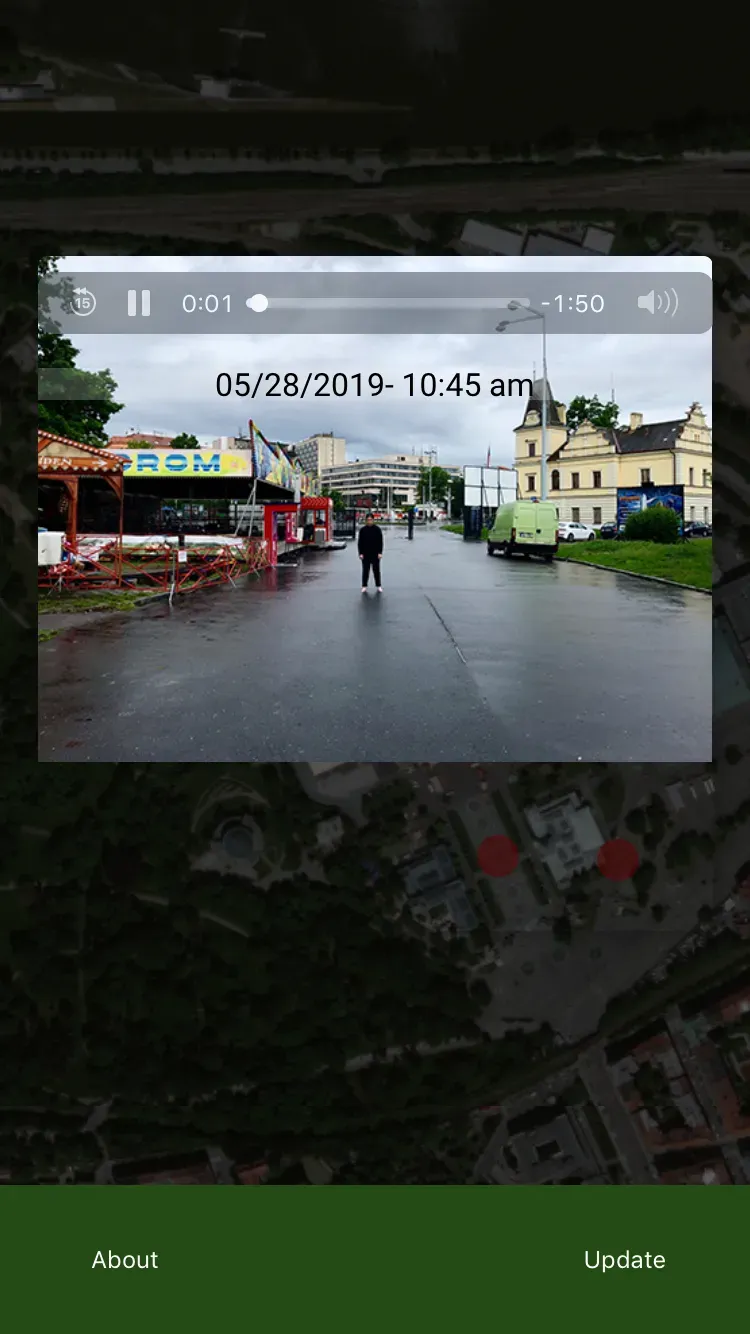Screen dimensions: 750x1334
Task: Tap the Update button
Action: 624,1260
